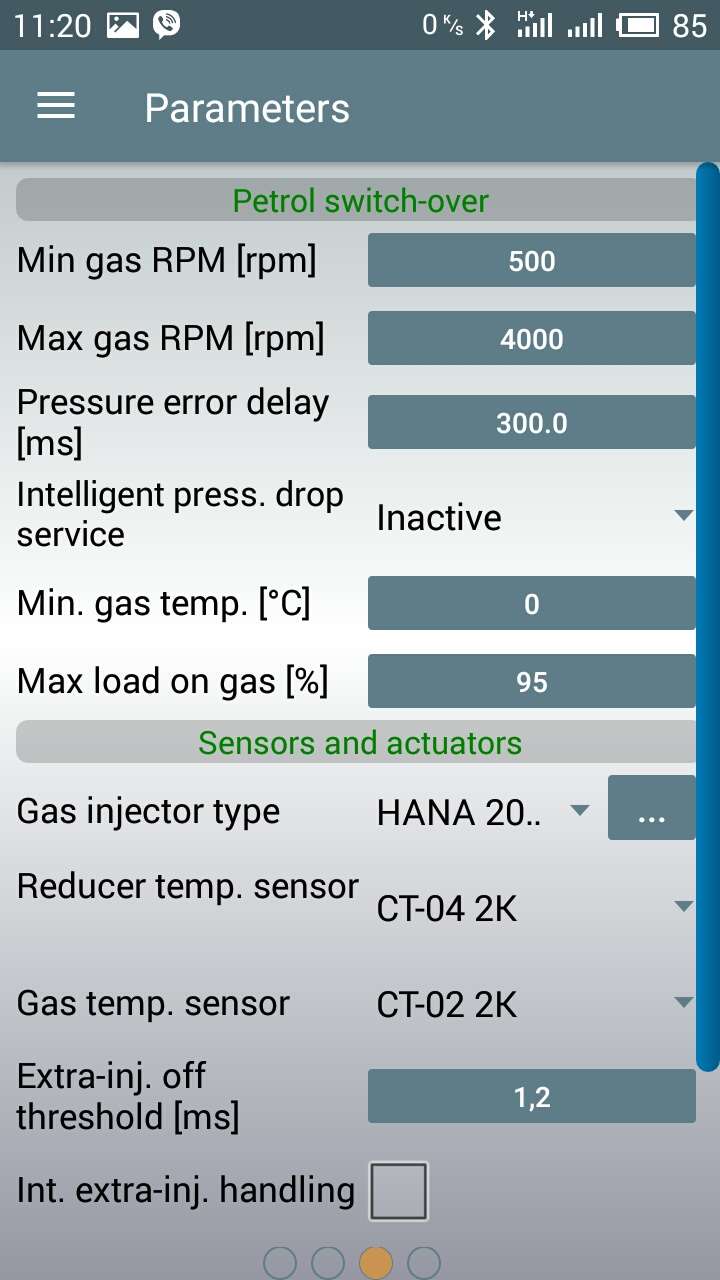Viewport: 720px width, 1280px height.
Task: Choose a Gas temp. sensor type
Action: tap(532, 1004)
